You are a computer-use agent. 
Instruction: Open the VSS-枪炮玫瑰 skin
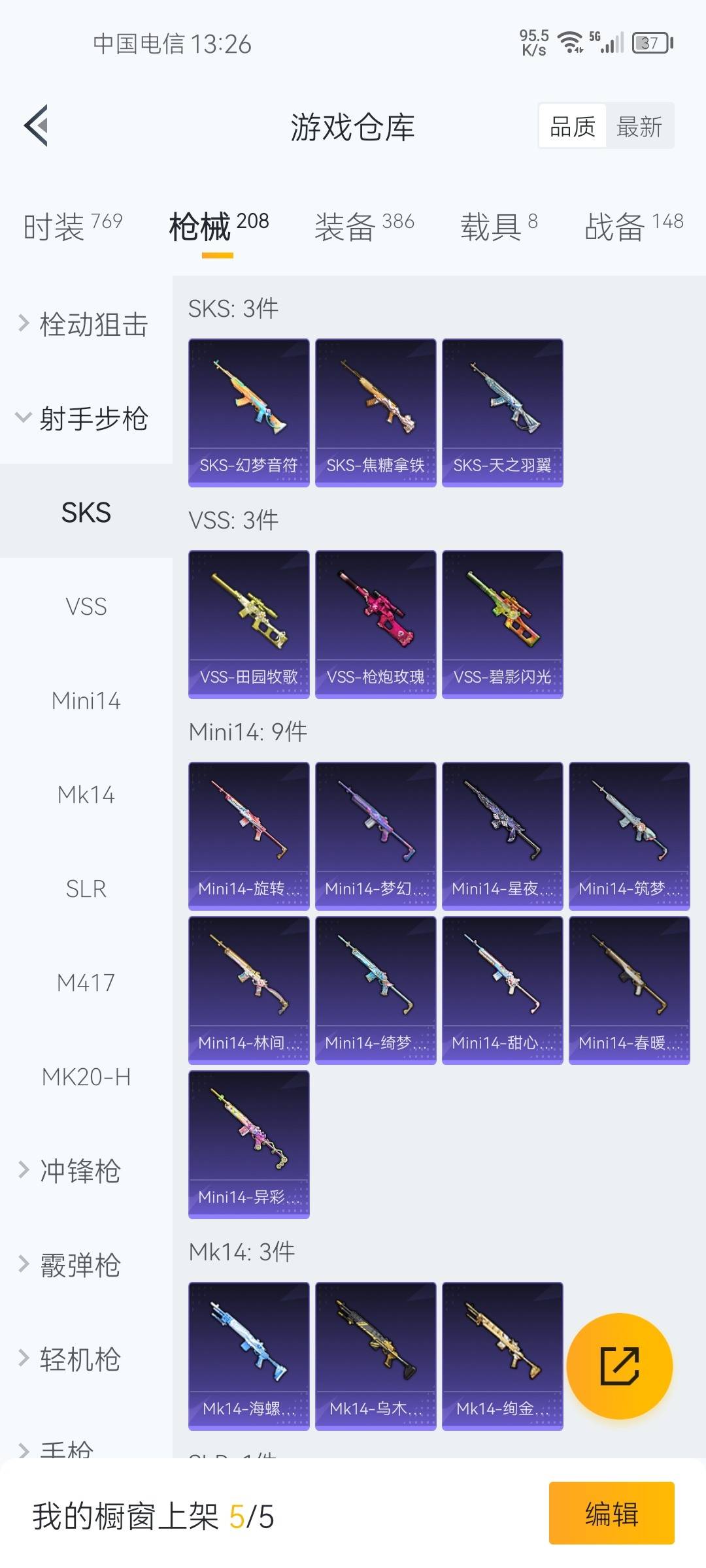(x=376, y=624)
